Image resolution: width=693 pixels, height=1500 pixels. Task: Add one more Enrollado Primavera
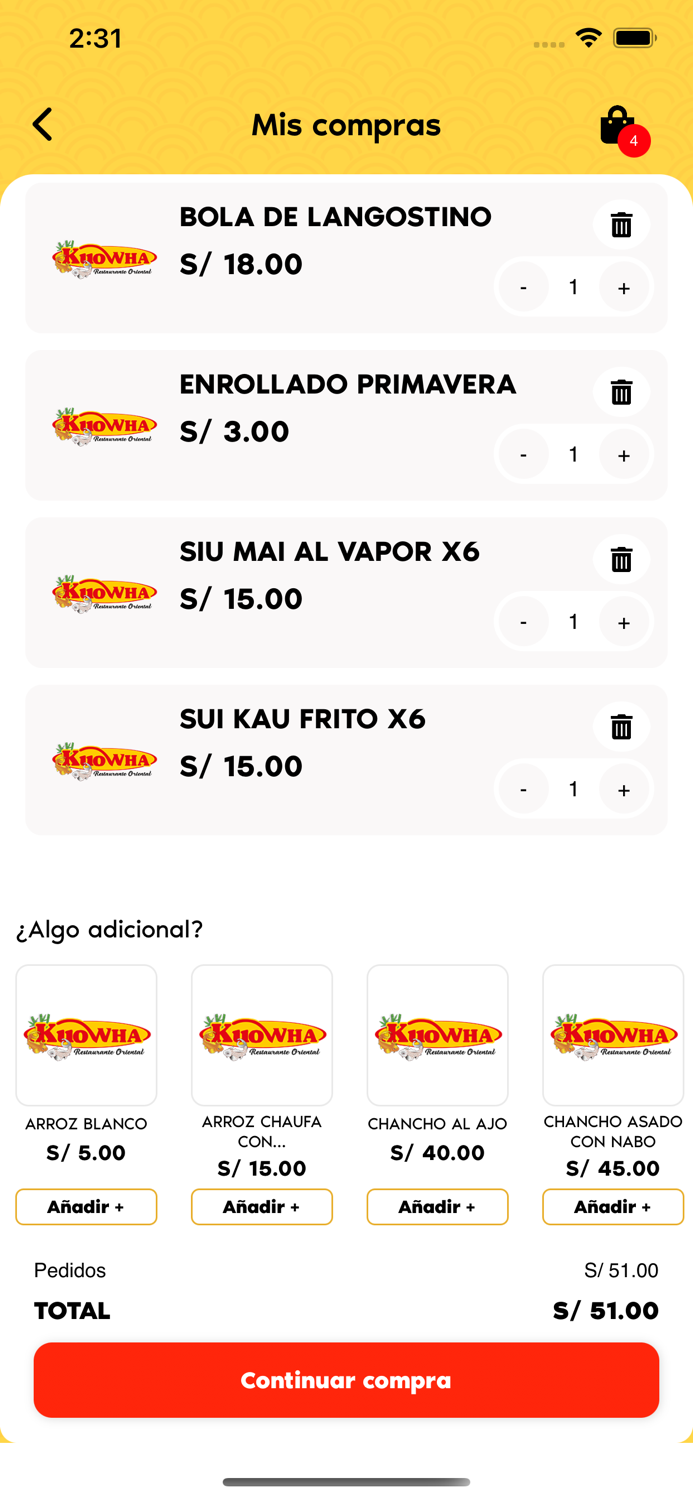point(623,455)
